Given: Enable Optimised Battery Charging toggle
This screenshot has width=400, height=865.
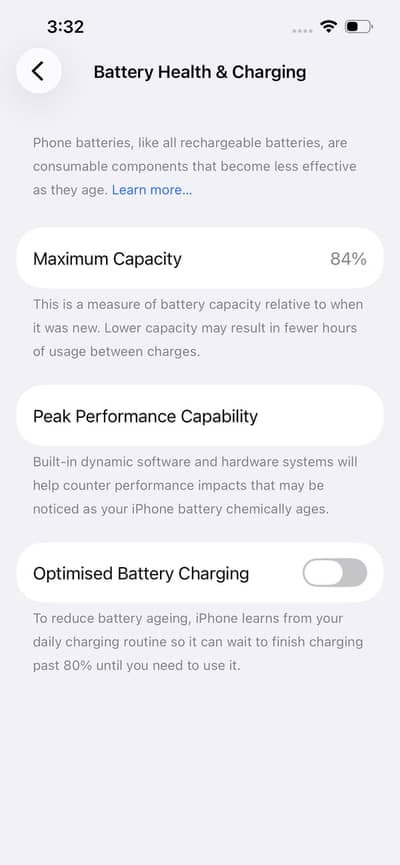Looking at the screenshot, I should (x=334, y=573).
